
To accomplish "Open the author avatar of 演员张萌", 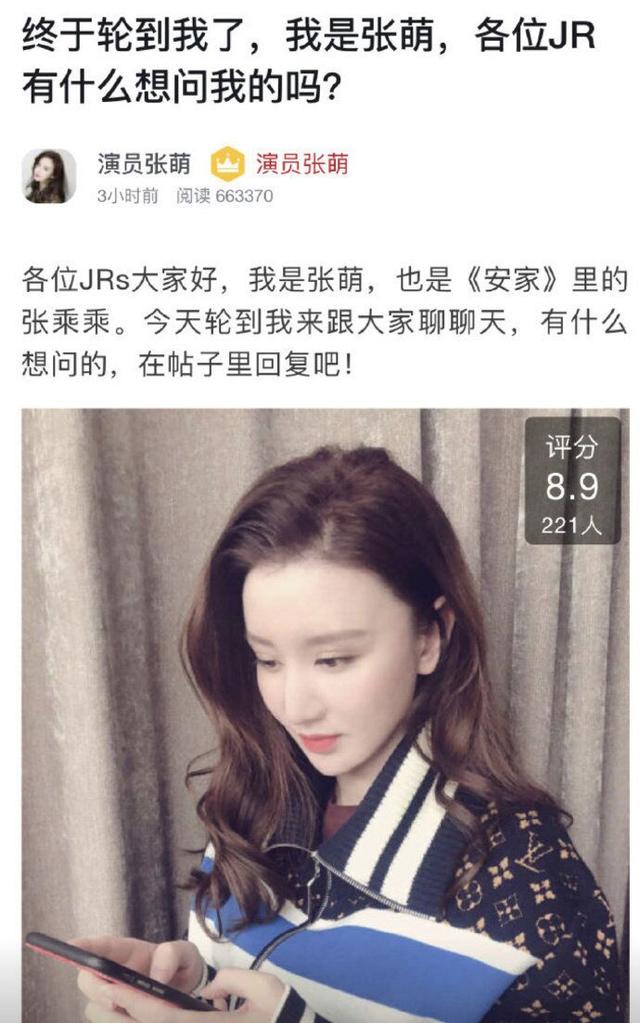I will pos(49,176).
